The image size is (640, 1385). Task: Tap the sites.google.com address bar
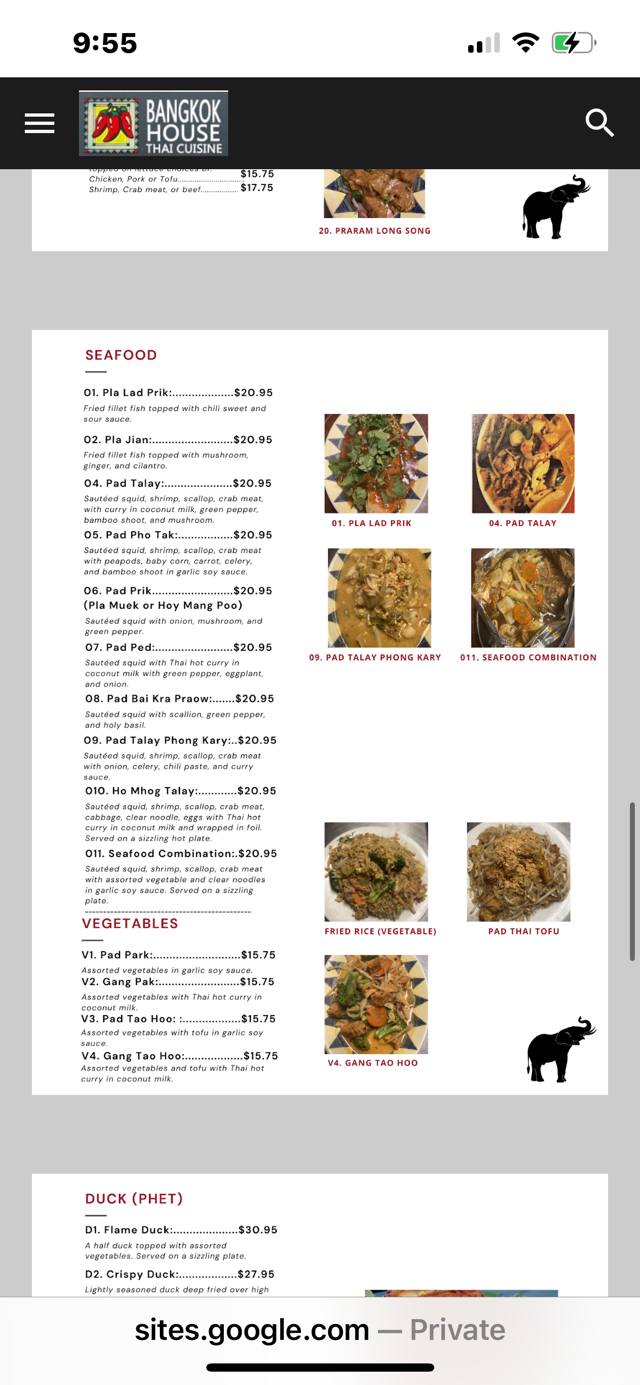tap(320, 1329)
